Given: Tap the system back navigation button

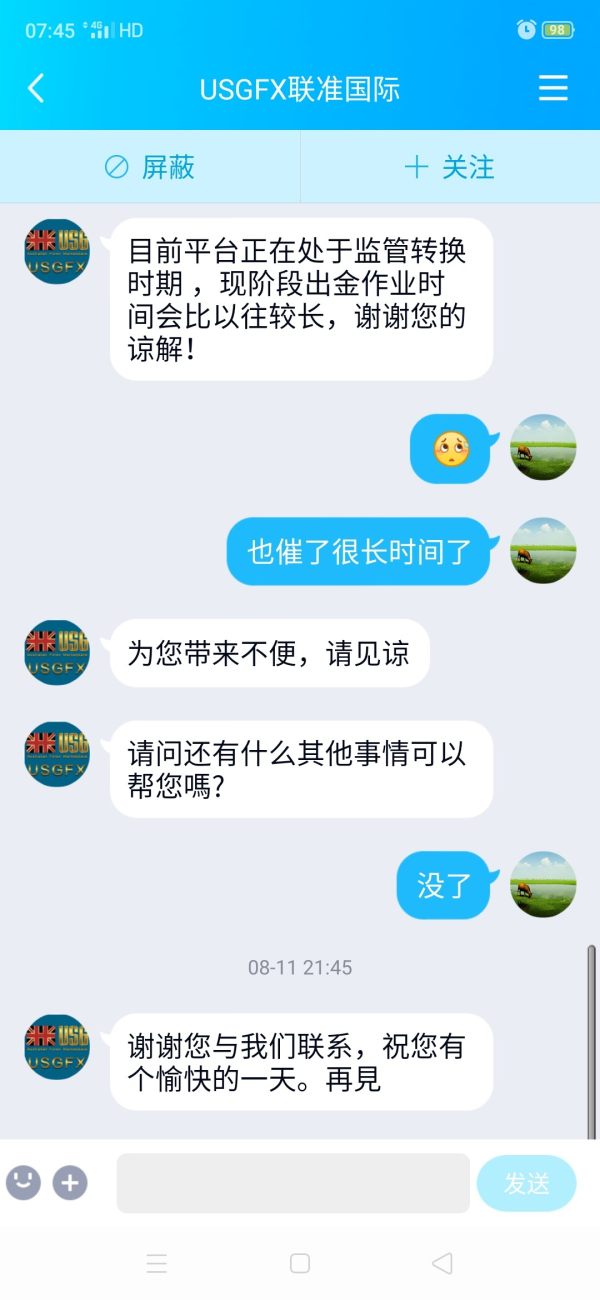Looking at the screenshot, I should point(442,1263).
